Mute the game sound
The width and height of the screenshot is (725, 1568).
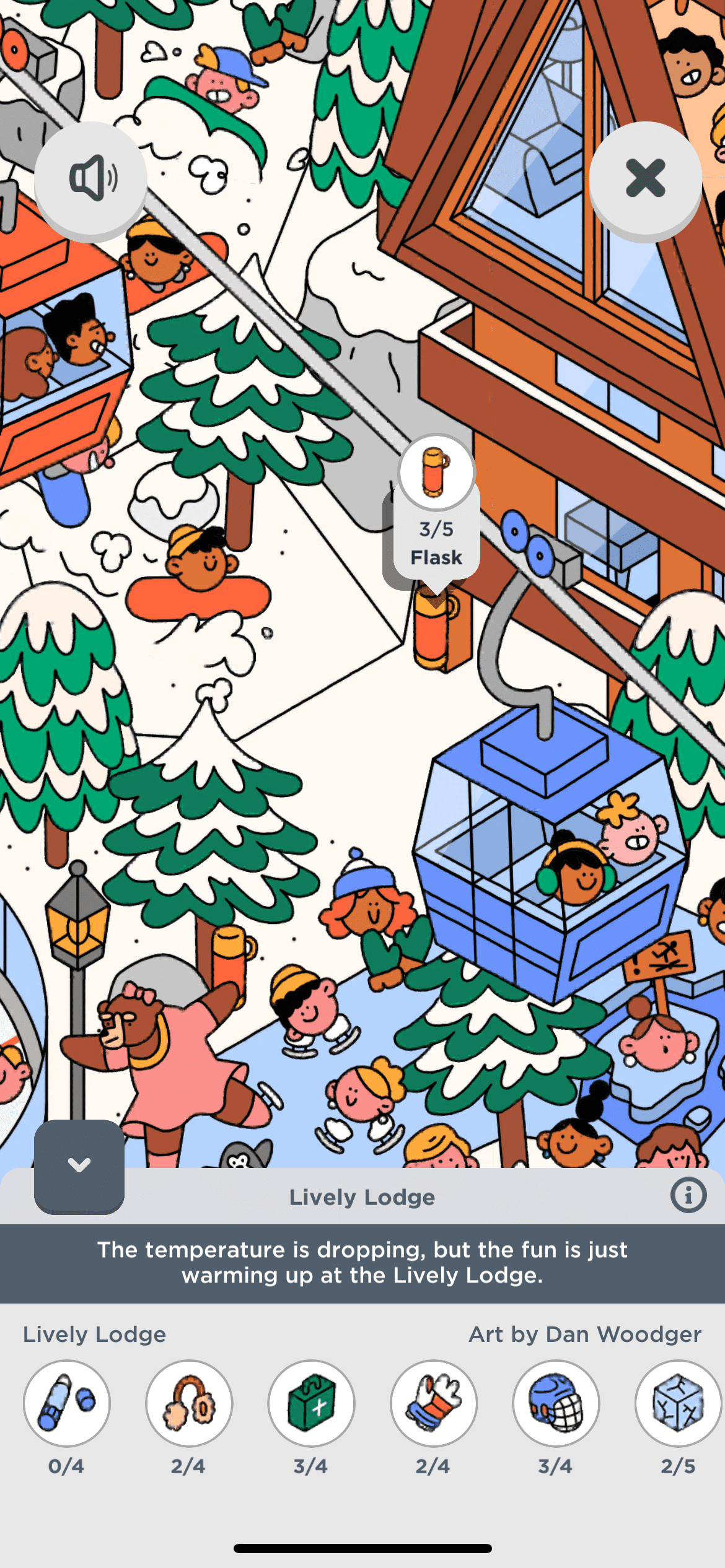[x=90, y=178]
